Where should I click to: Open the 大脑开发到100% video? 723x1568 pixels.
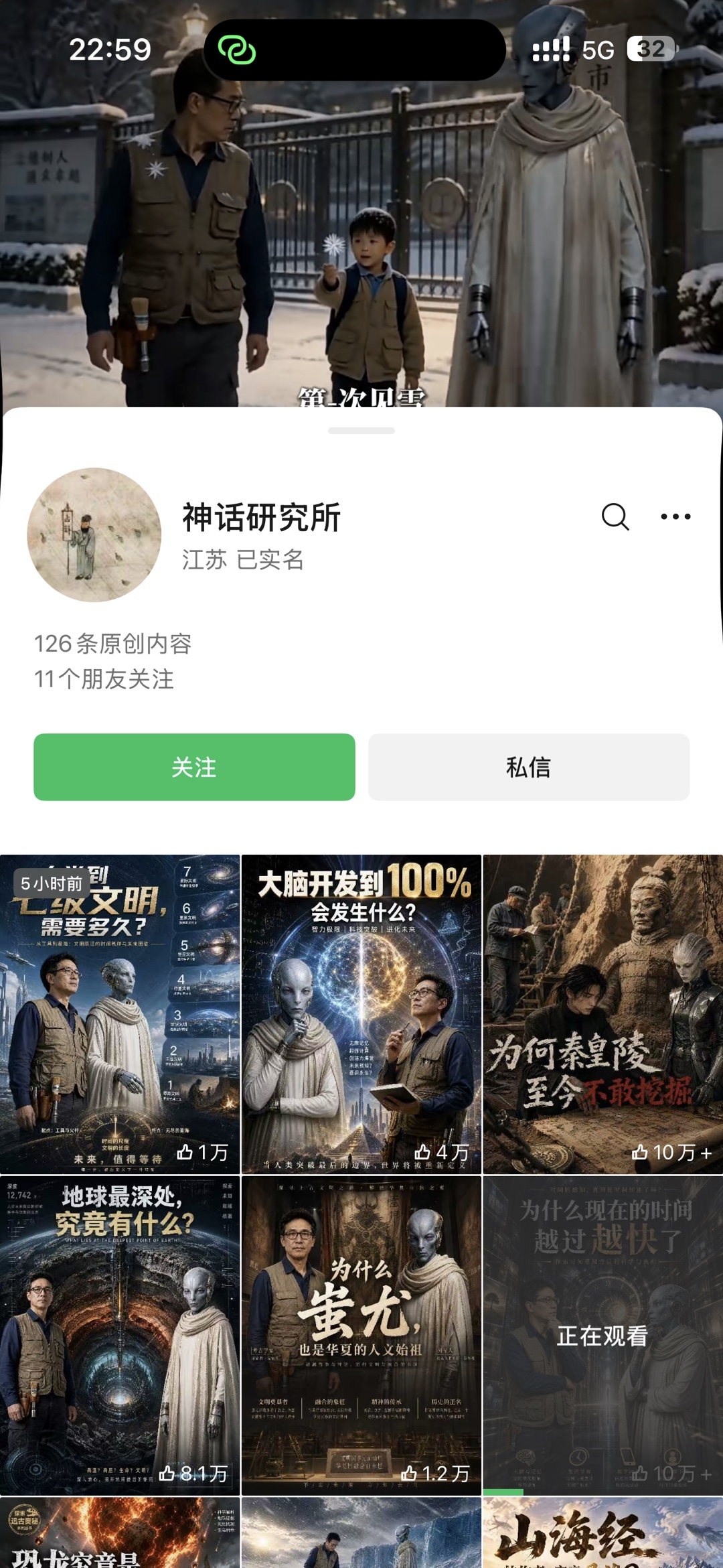click(361, 1014)
